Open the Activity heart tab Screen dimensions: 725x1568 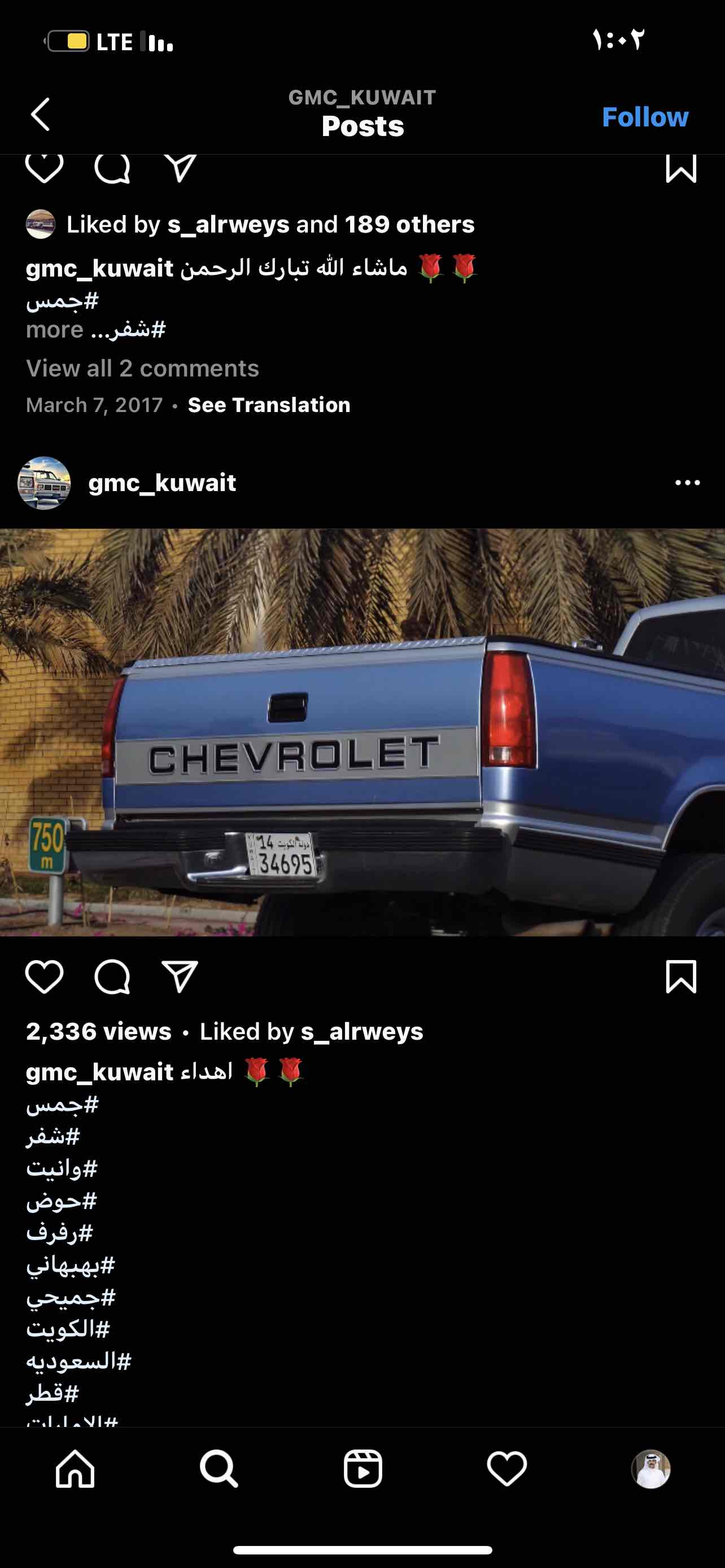click(506, 1468)
